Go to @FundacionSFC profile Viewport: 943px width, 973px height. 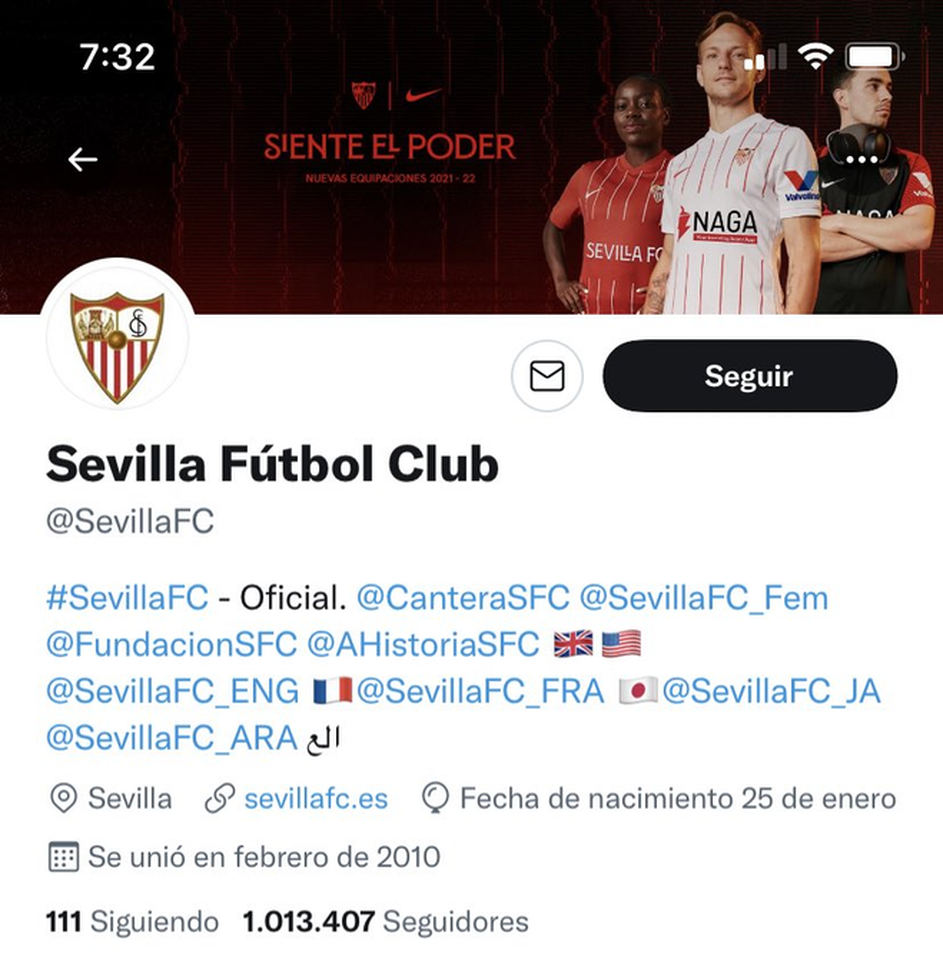tap(171, 644)
